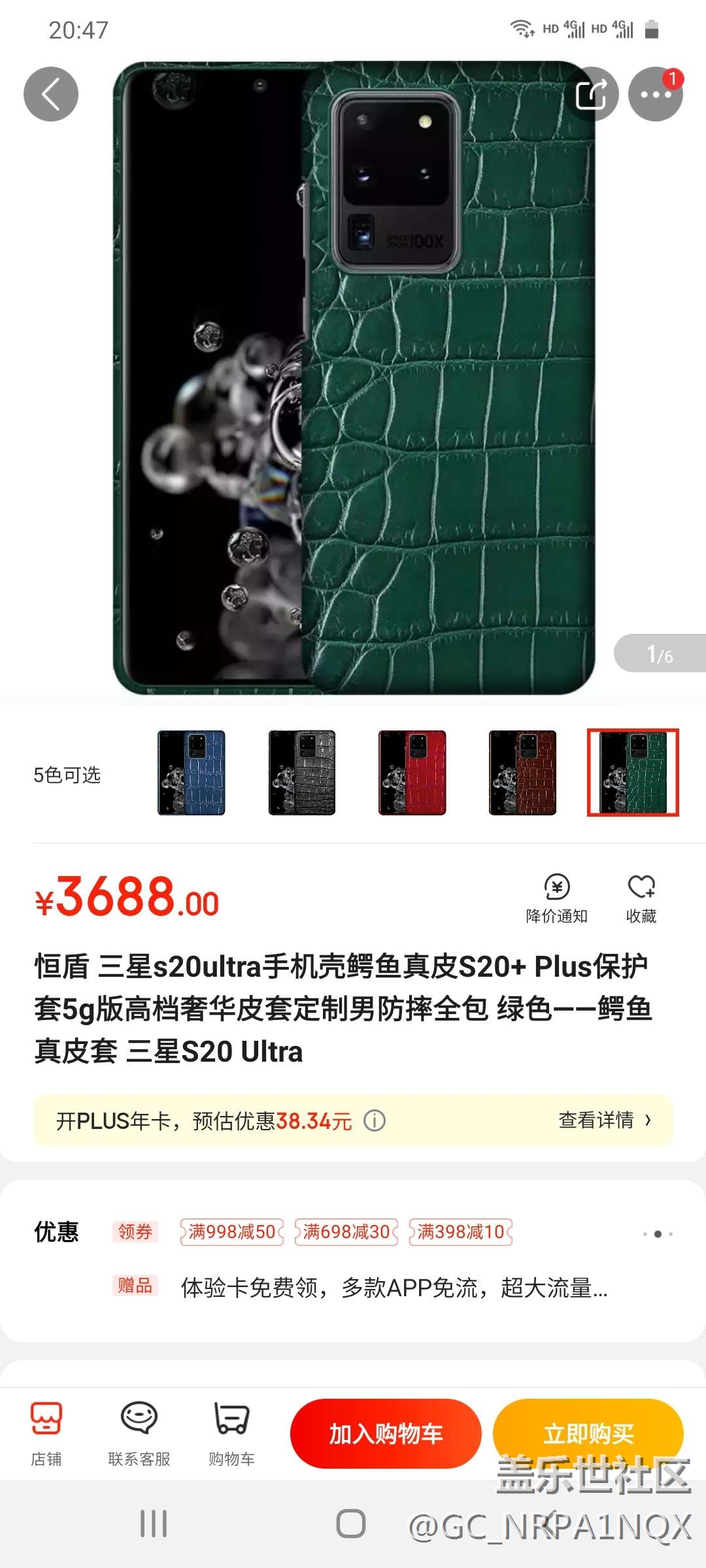Viewport: 706px width, 1568px height.
Task: Choose the brown crocodile case color
Action: point(523,773)
